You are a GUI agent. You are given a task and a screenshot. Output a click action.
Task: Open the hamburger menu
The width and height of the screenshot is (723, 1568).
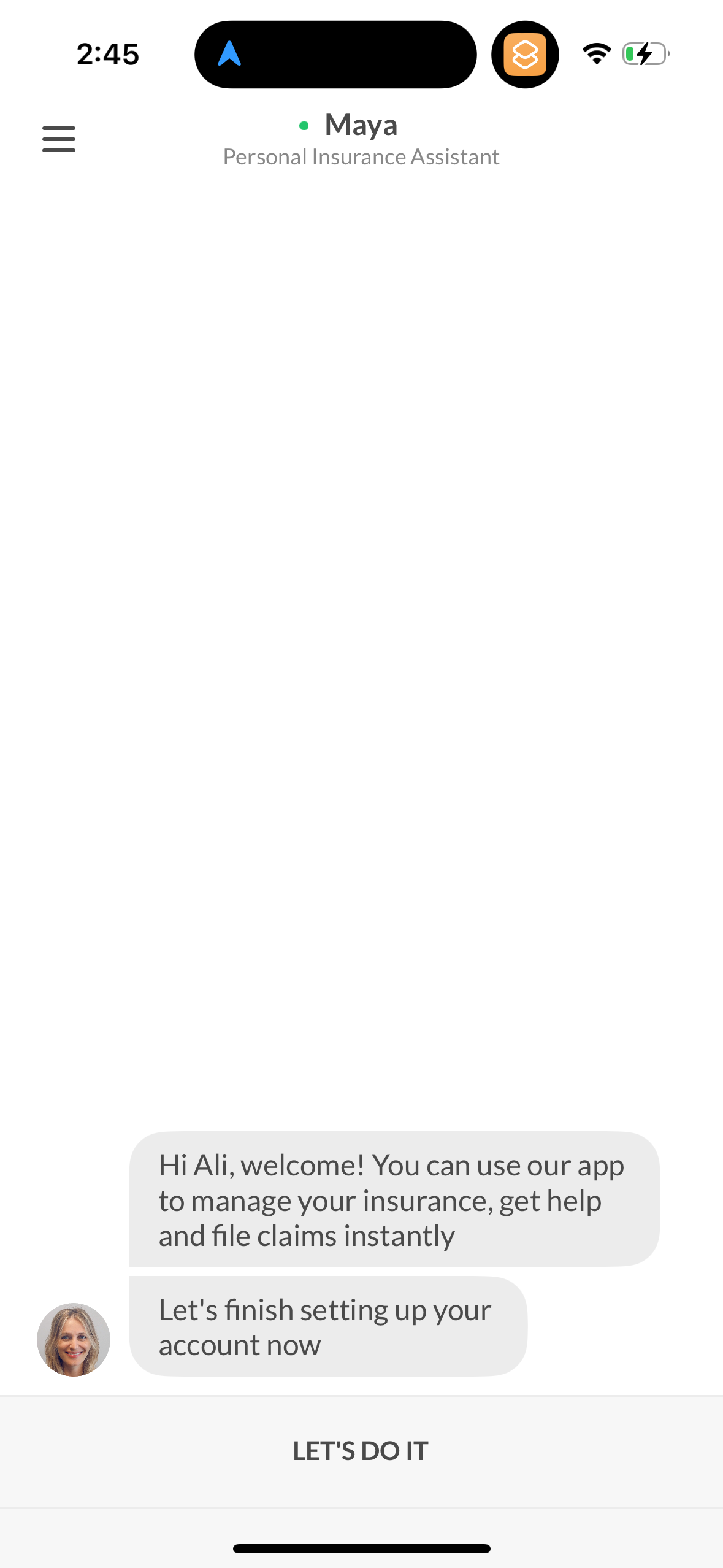pos(59,139)
